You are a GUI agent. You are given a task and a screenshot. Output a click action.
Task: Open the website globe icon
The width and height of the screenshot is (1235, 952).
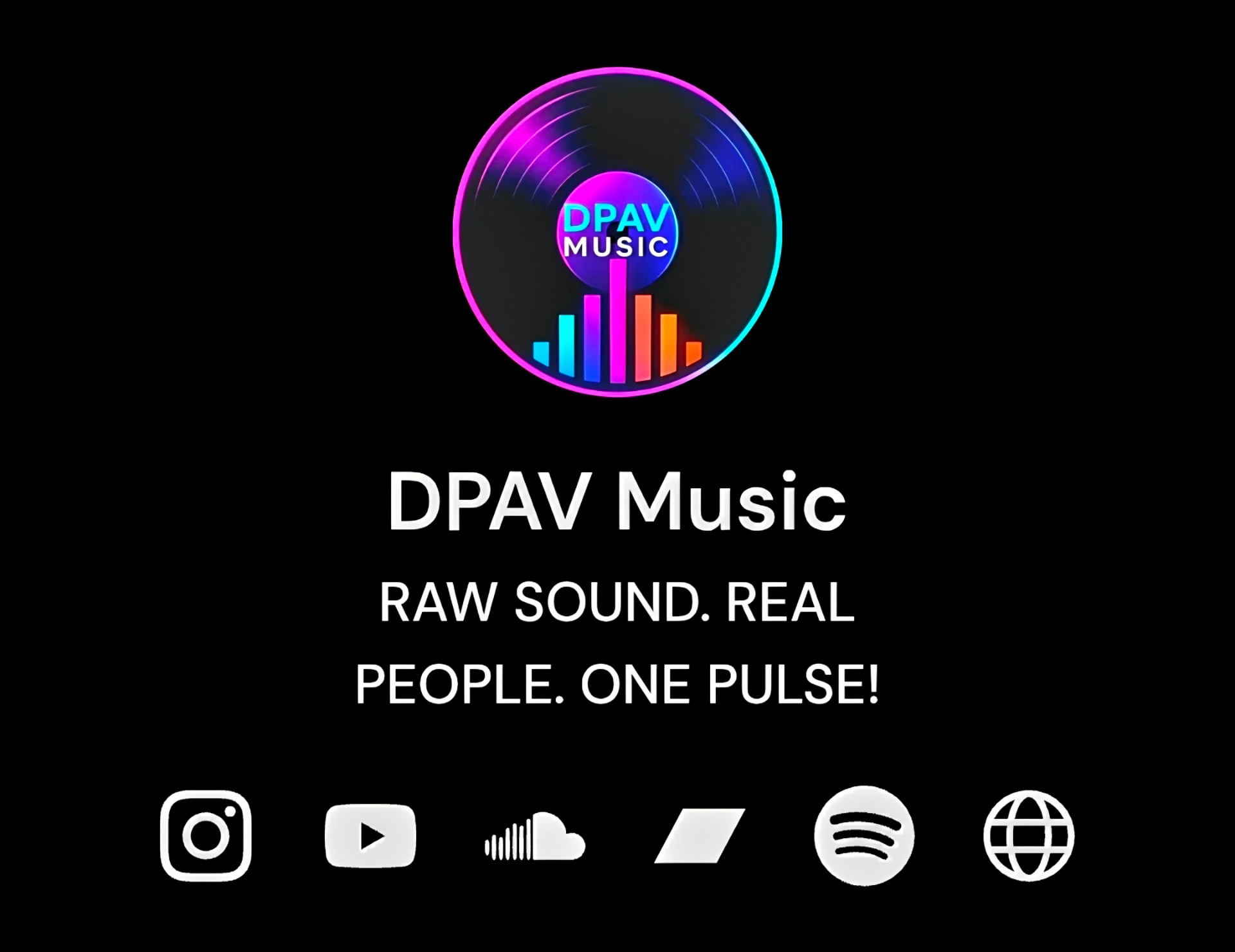tap(1029, 836)
